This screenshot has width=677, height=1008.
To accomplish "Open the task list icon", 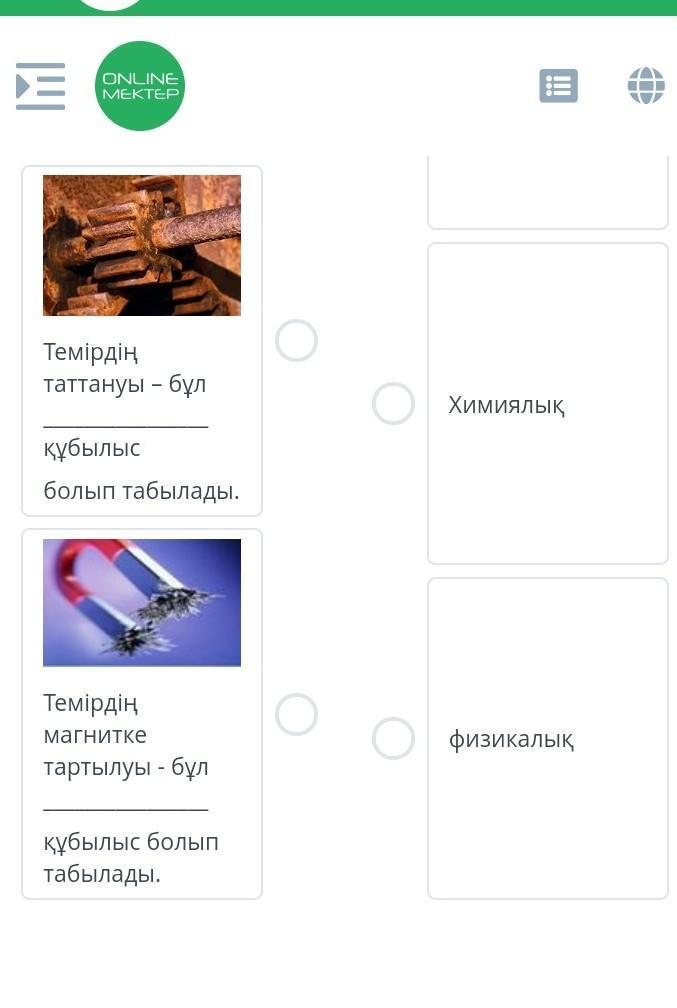I will tap(558, 86).
